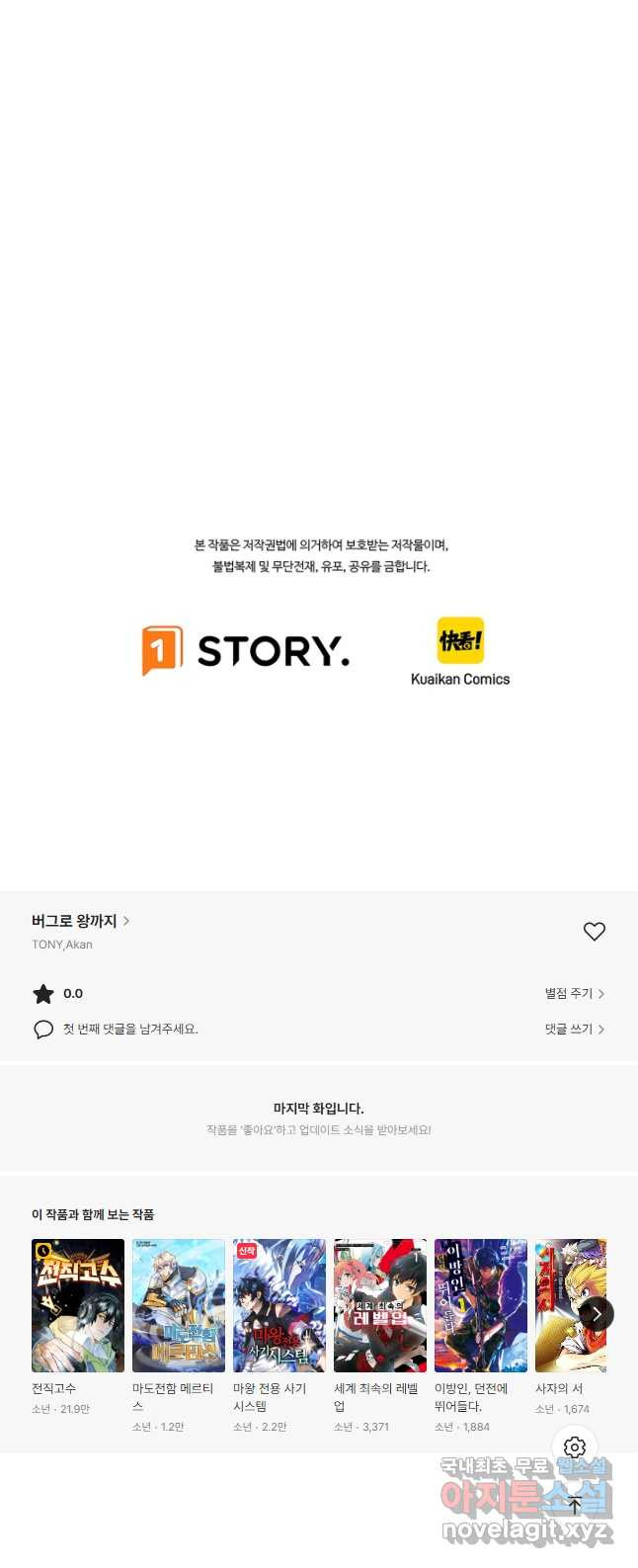The image size is (638, 1568).
Task: Open 댓글 쓰기 to write a comment
Action: point(574,1030)
